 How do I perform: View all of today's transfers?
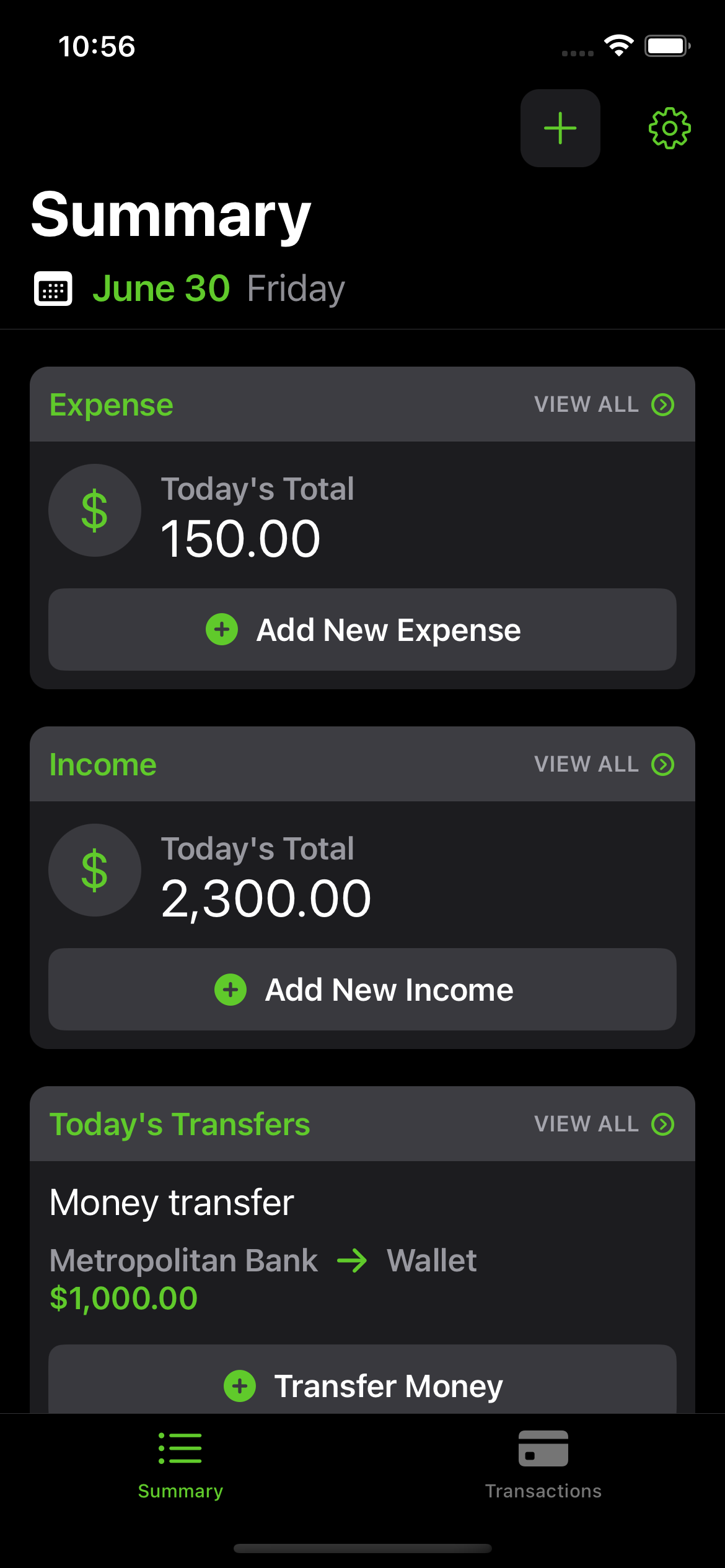[604, 1124]
